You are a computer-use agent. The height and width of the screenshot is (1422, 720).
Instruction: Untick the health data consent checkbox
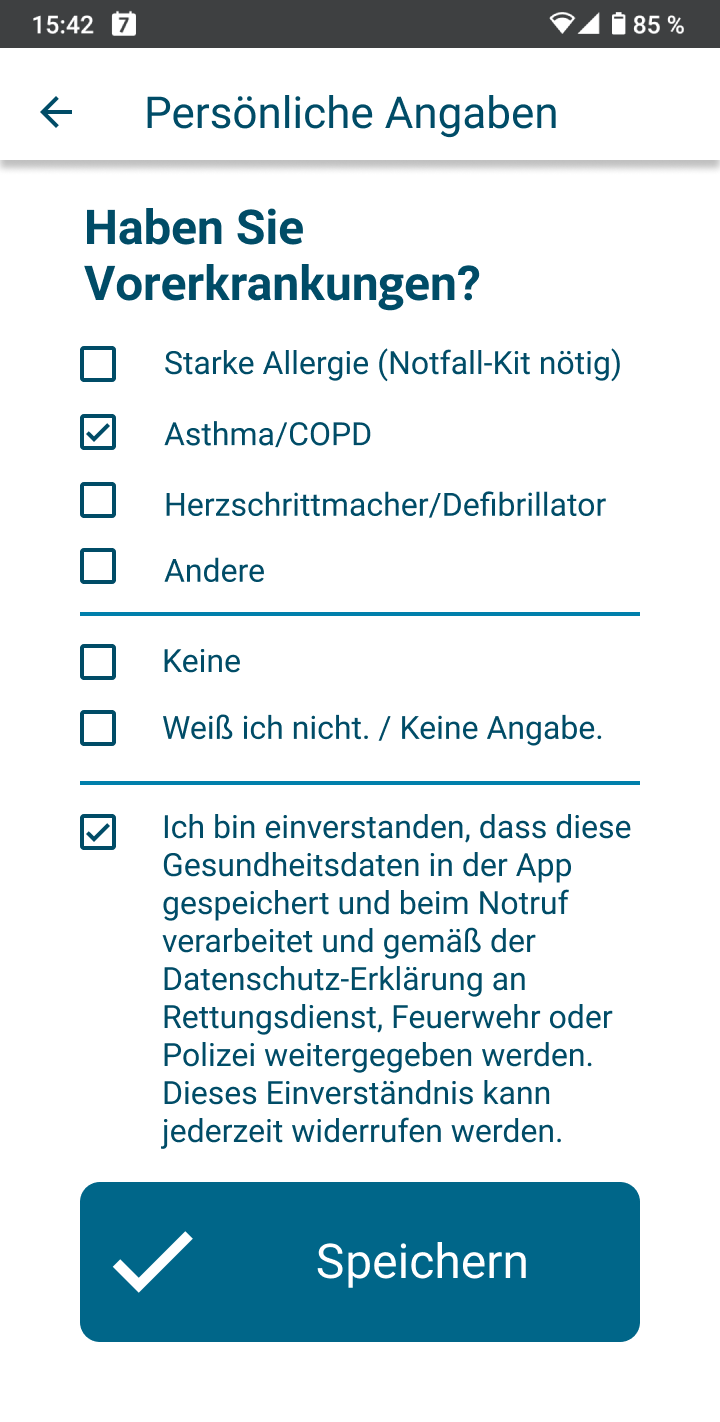coord(98,832)
